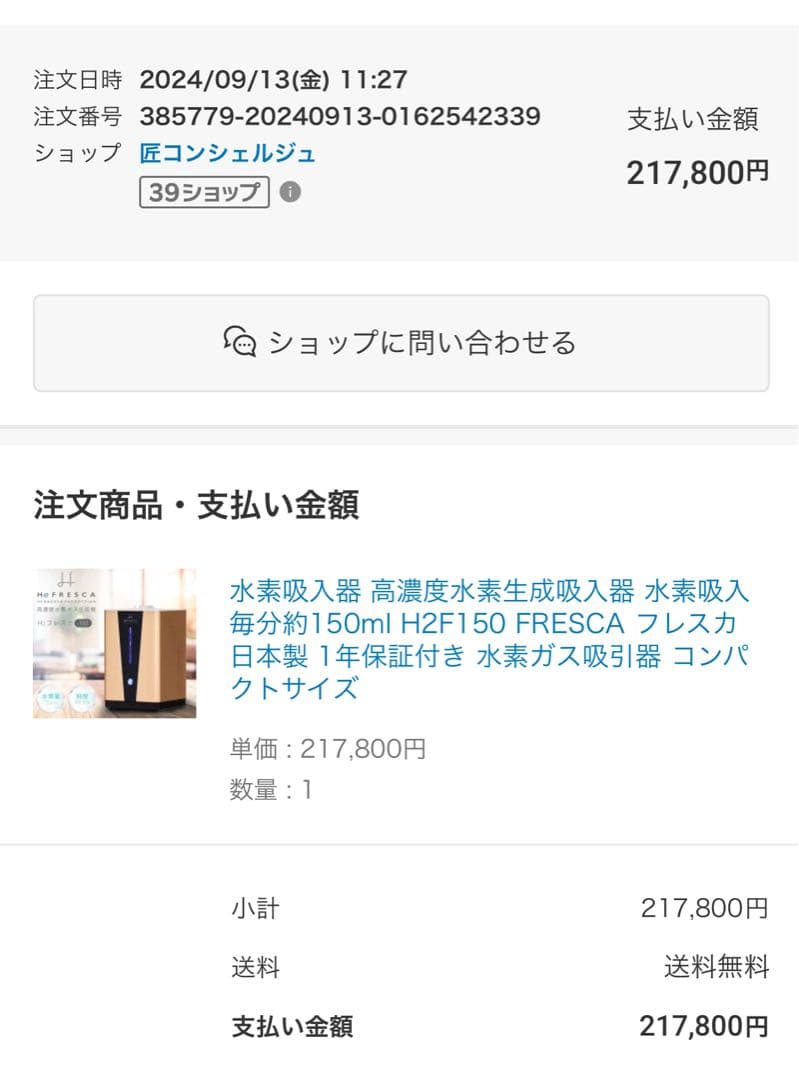
Task: Click the speech bubble icon on inquiry button
Action: coord(242,342)
